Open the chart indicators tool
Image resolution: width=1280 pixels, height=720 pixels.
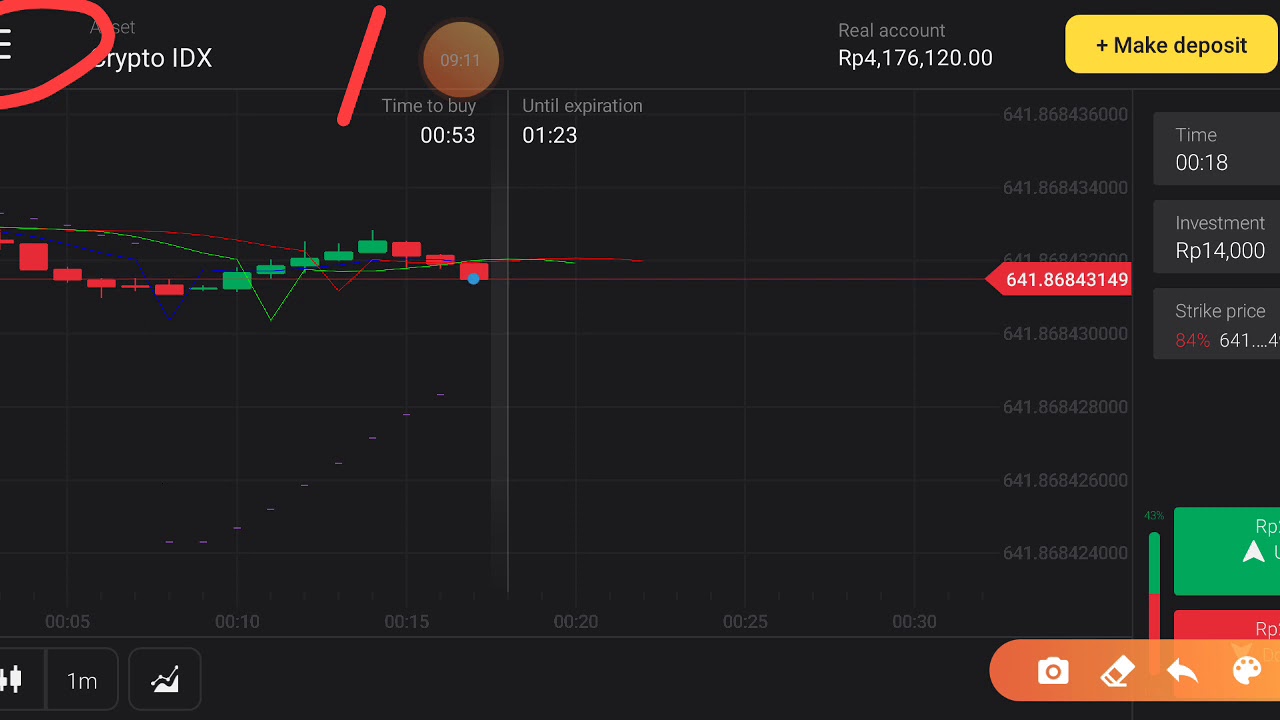(165, 680)
